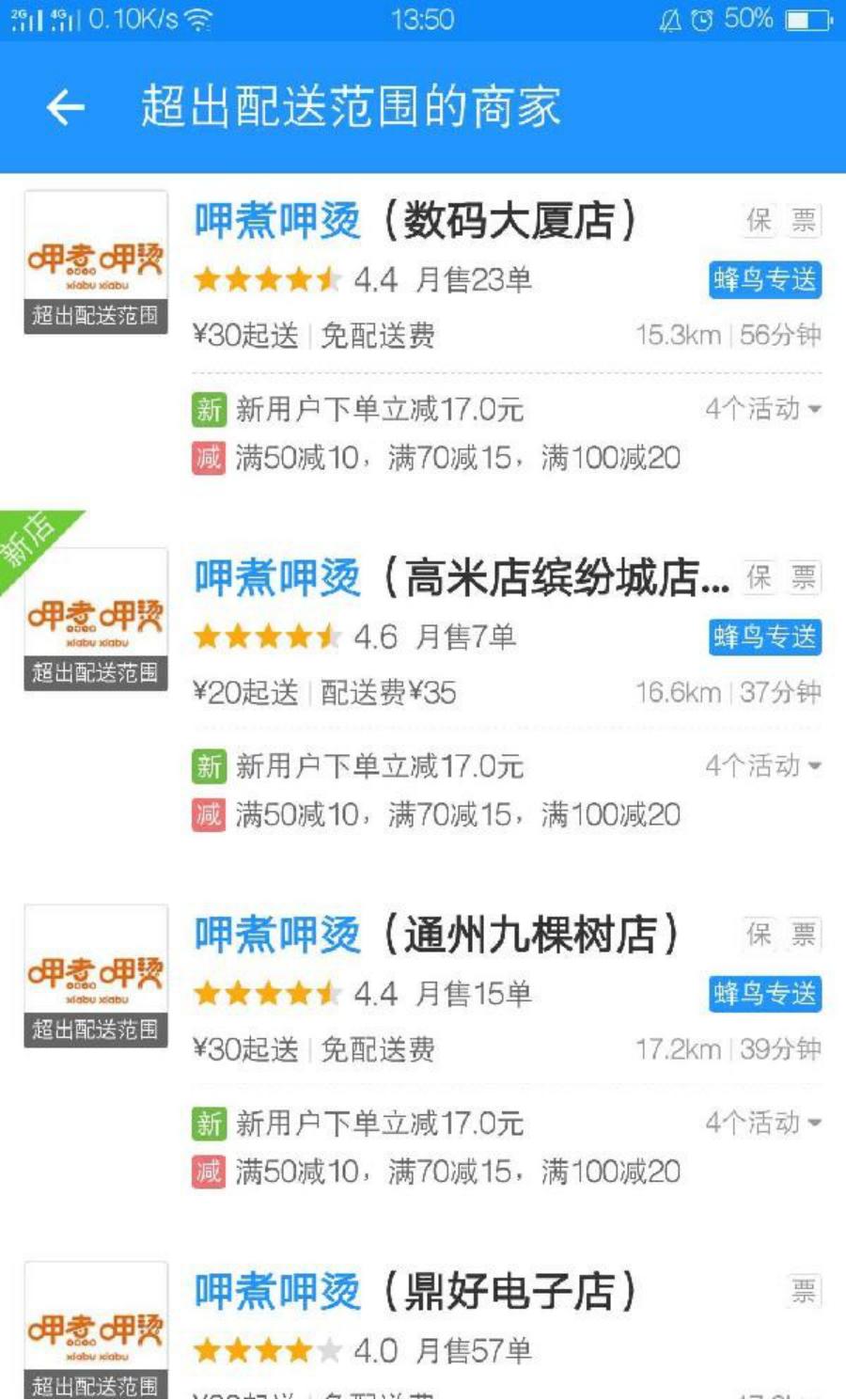Expand 4个活动 for 高米店缤纷城店
Screen dimensions: 846x1400
(763, 767)
